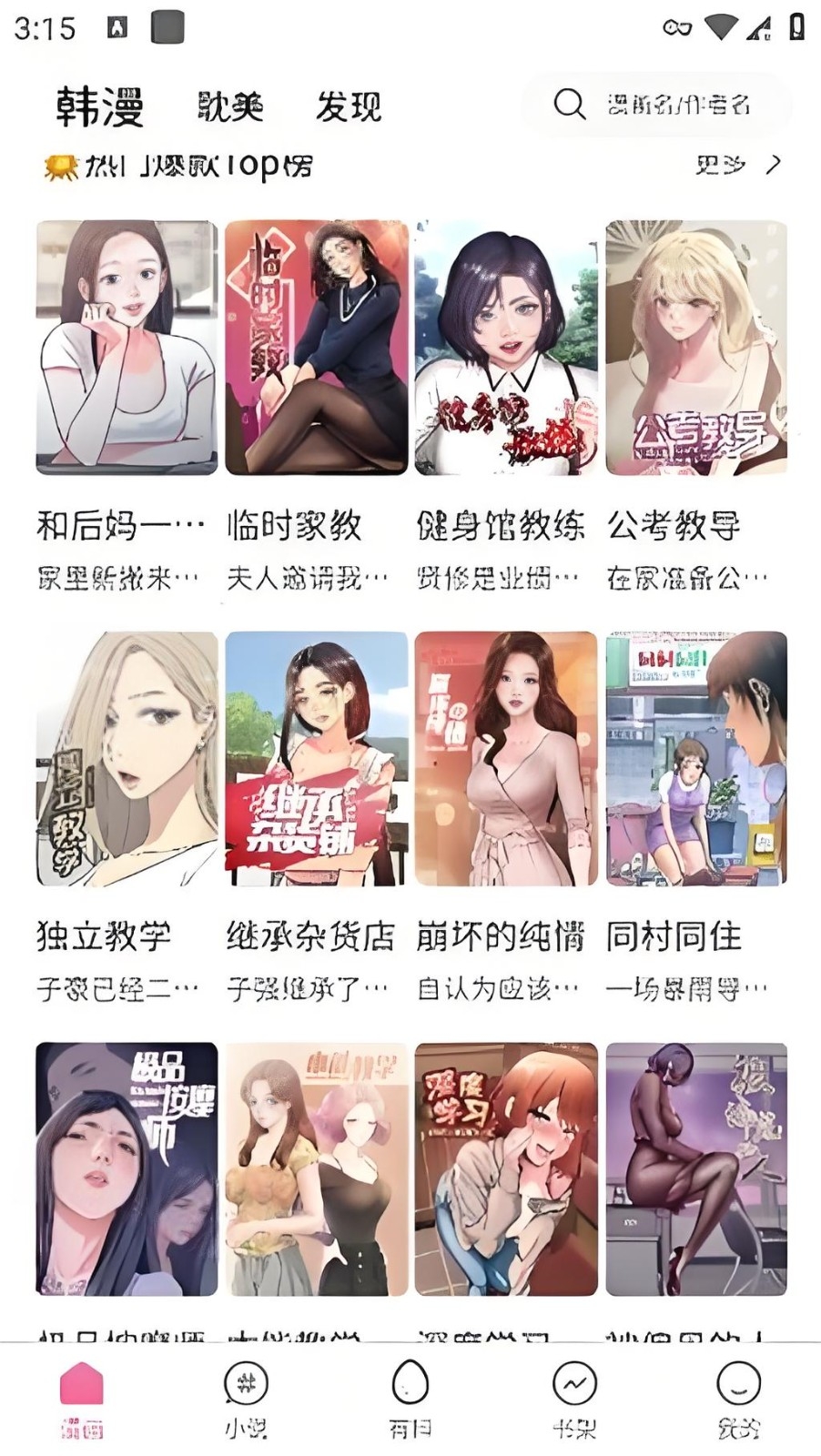
Task: Open the comic 继承杂货店
Action: tap(316, 758)
